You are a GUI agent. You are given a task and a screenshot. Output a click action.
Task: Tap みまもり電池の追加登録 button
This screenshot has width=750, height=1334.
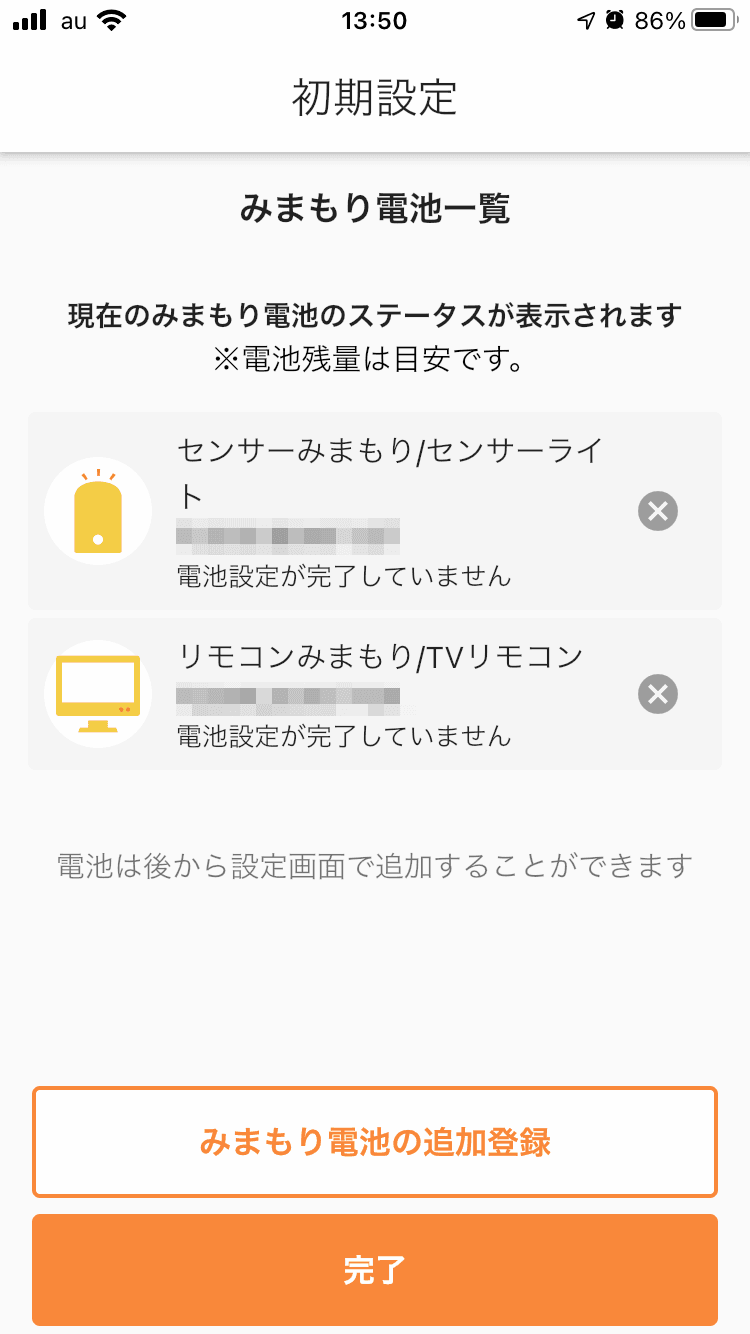tap(375, 1142)
